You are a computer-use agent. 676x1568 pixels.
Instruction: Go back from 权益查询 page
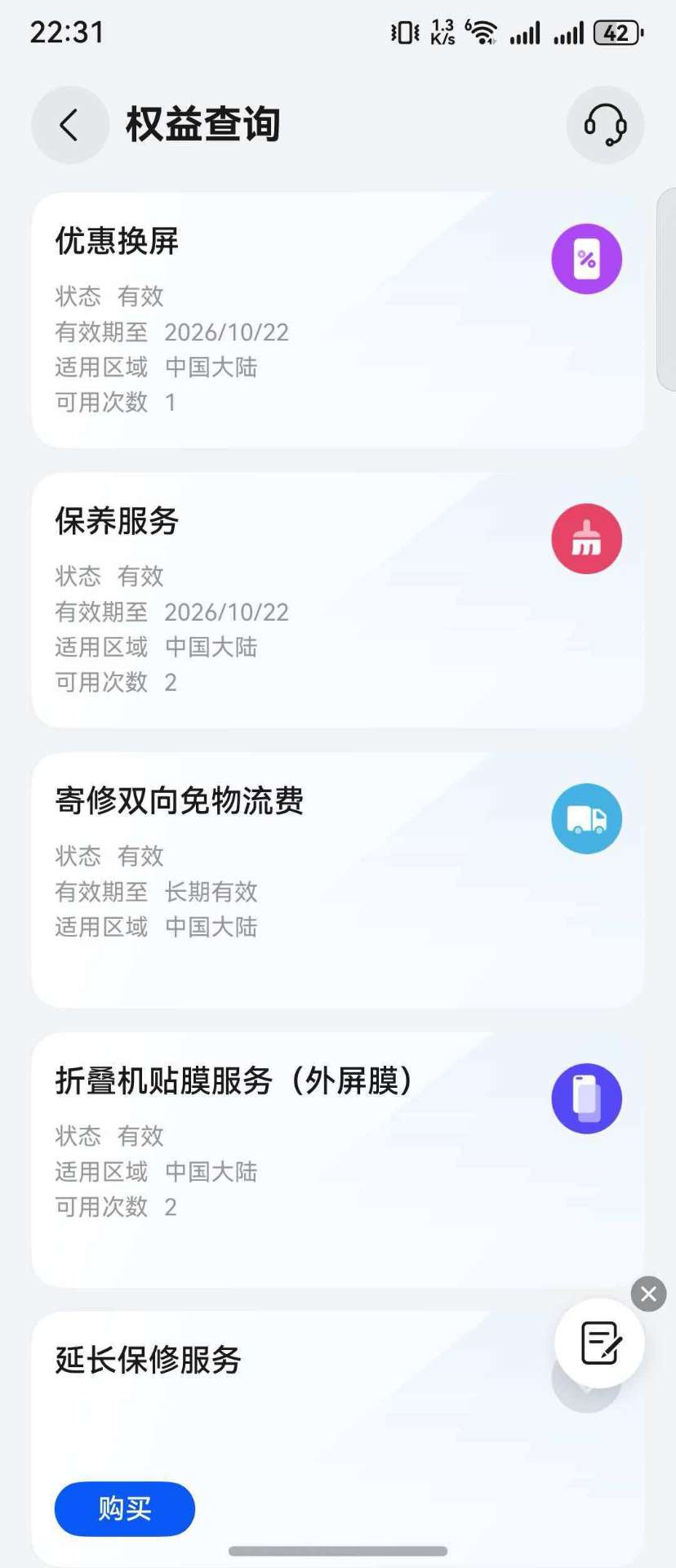(69, 125)
